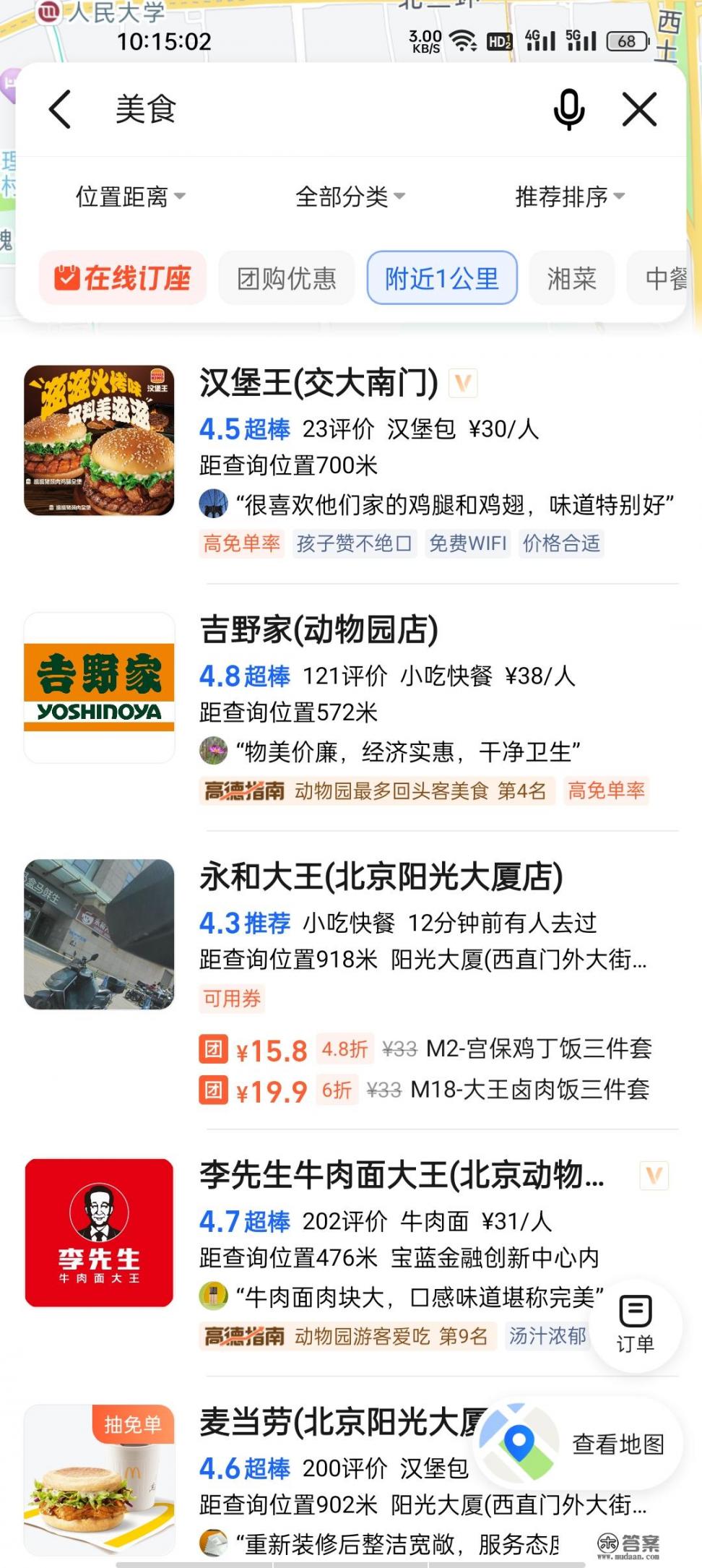Image resolution: width=702 pixels, height=1568 pixels.
Task: Toggle the 团购优惠 group-deal filter
Action: pos(285,278)
